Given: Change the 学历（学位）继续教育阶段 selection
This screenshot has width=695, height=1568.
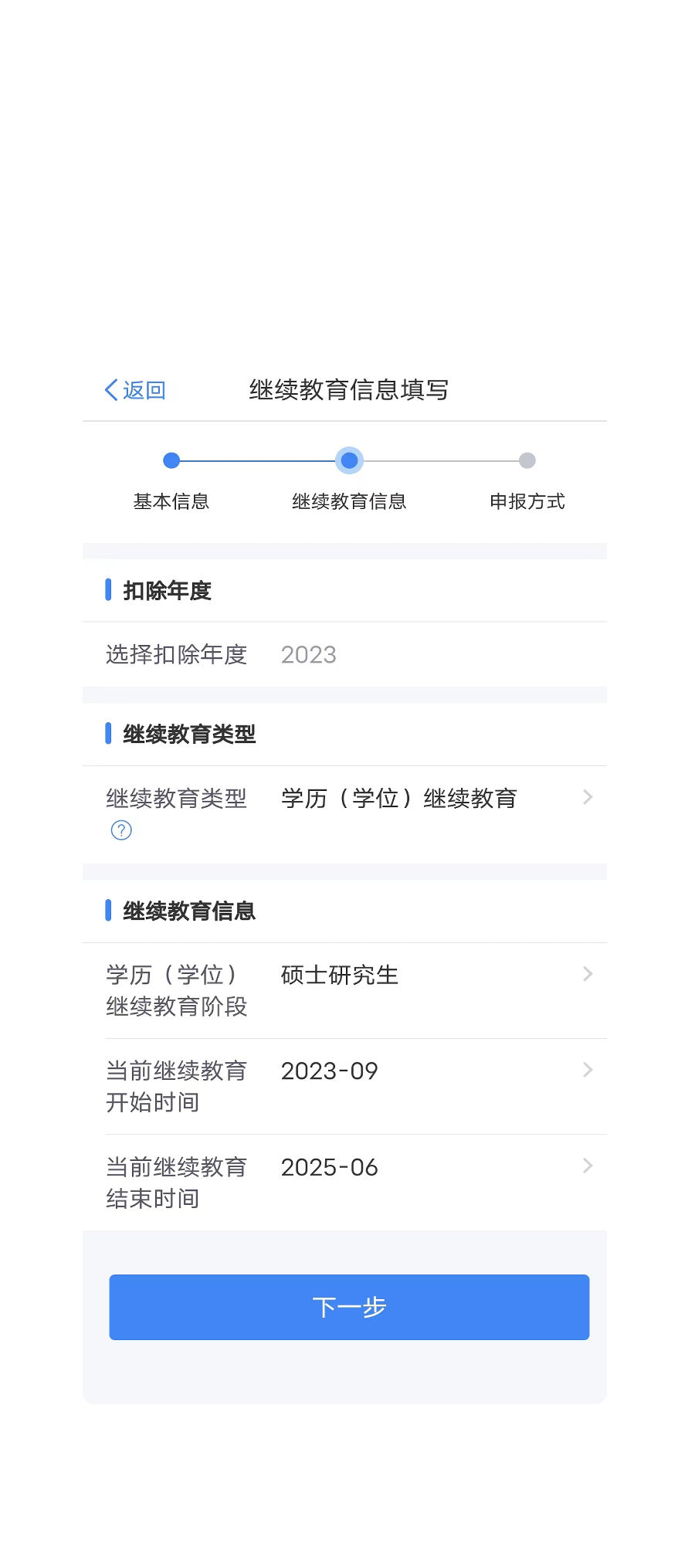Looking at the screenshot, I should coord(344,990).
